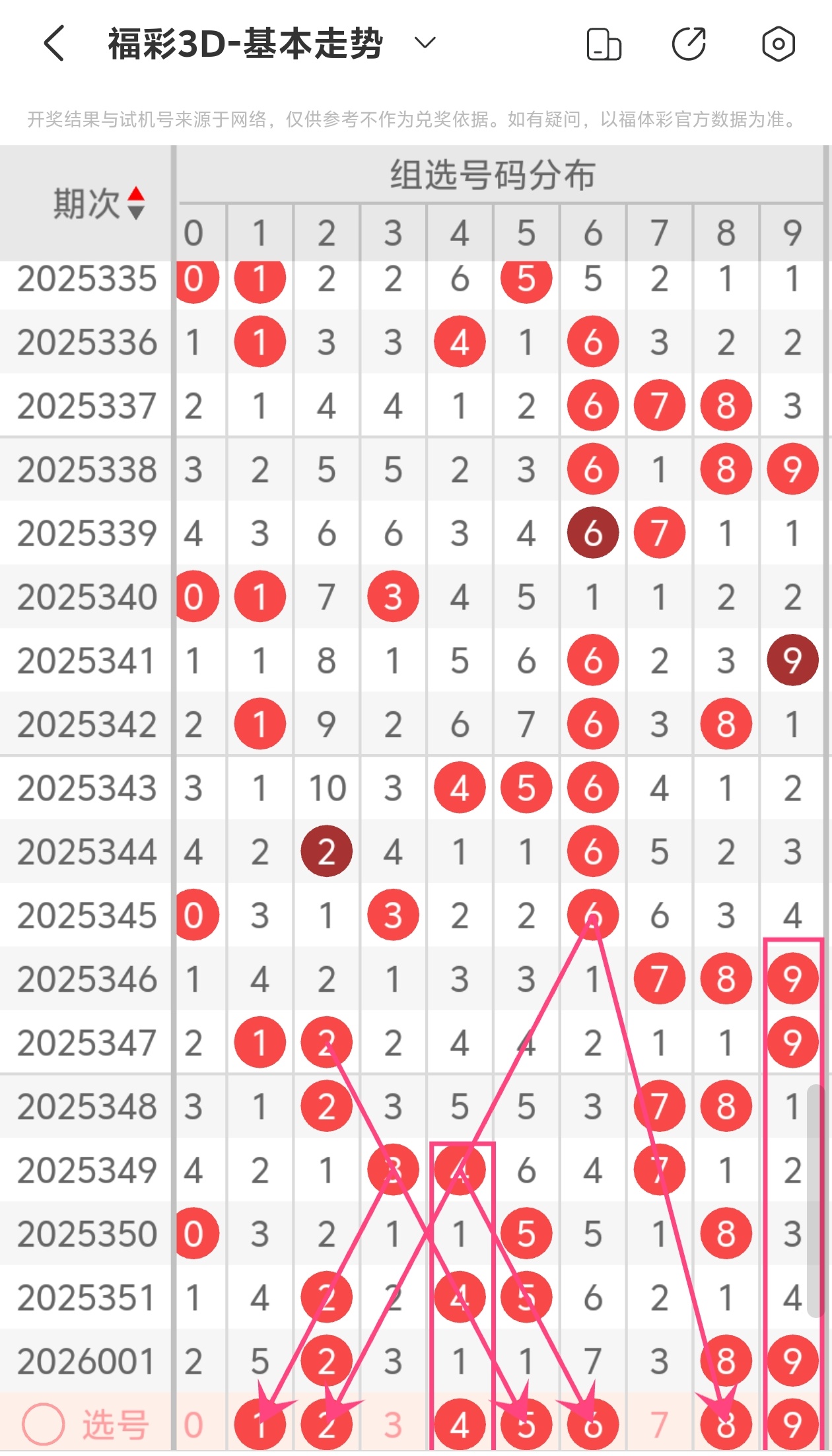Select number 0 in the 选号 row

[193, 1424]
